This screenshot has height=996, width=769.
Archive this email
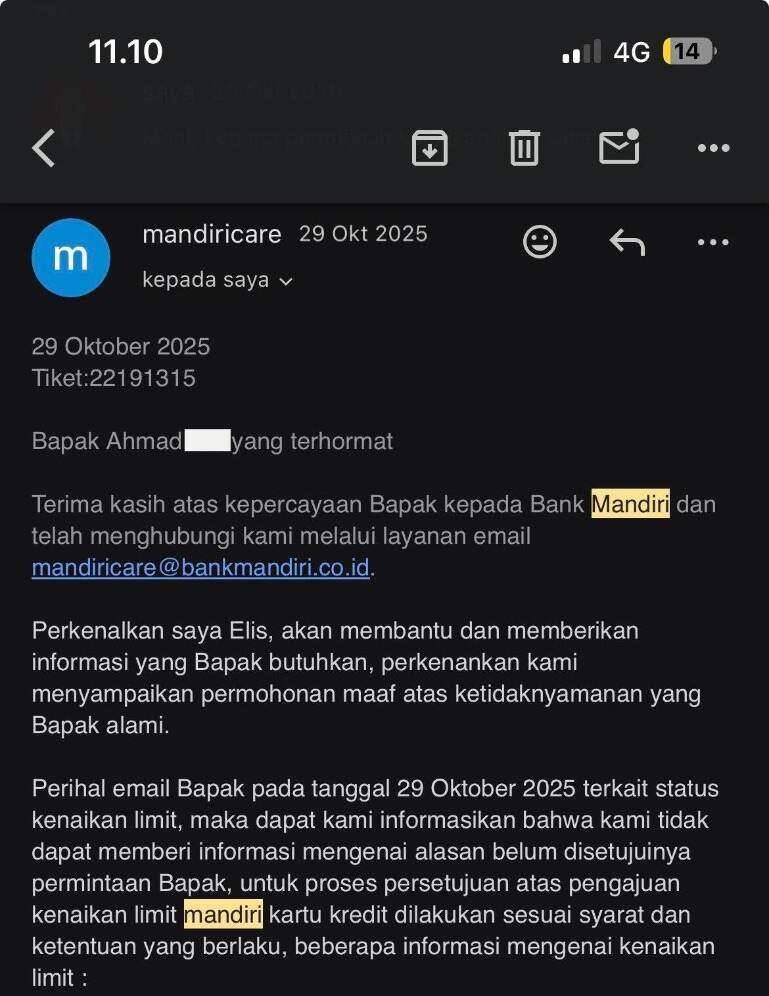tap(429, 148)
